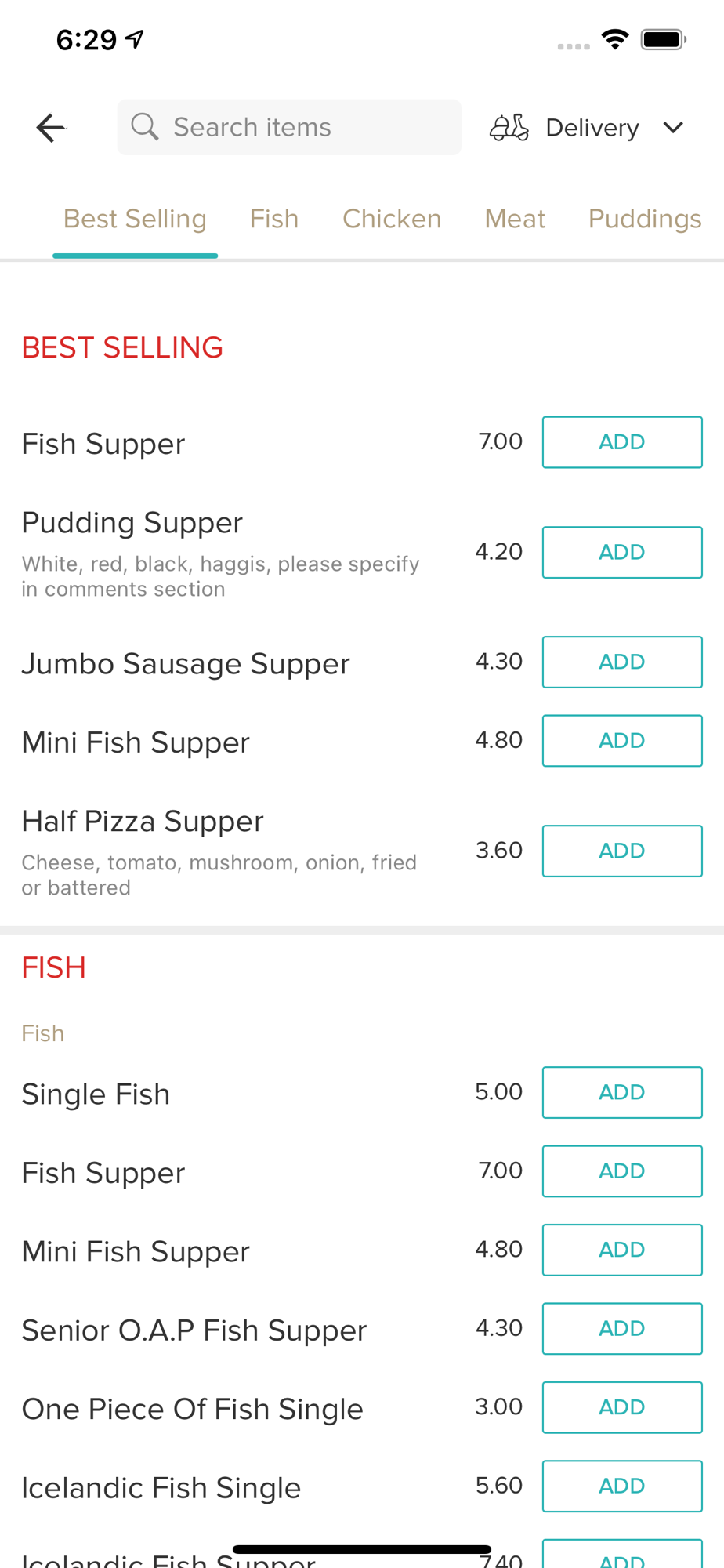
Task: Tap the Search items field
Action: click(x=289, y=127)
